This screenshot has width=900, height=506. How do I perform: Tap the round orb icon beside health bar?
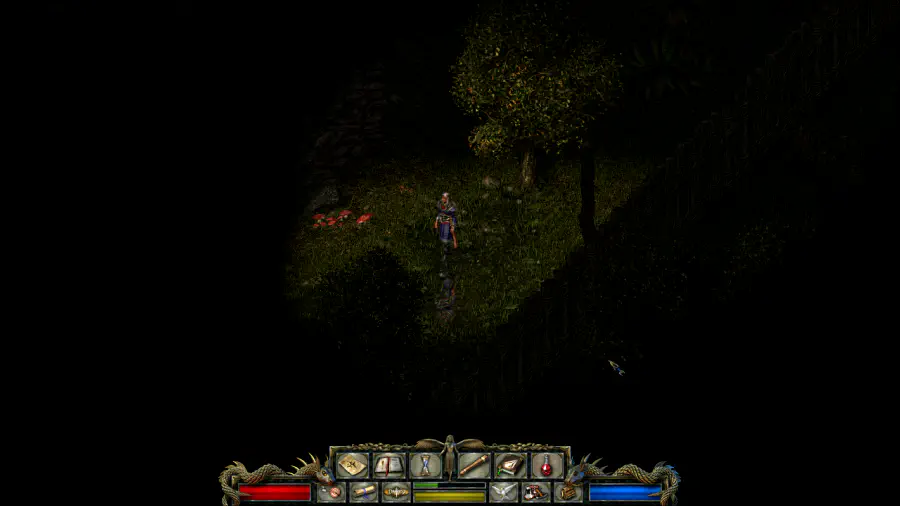coord(332,492)
